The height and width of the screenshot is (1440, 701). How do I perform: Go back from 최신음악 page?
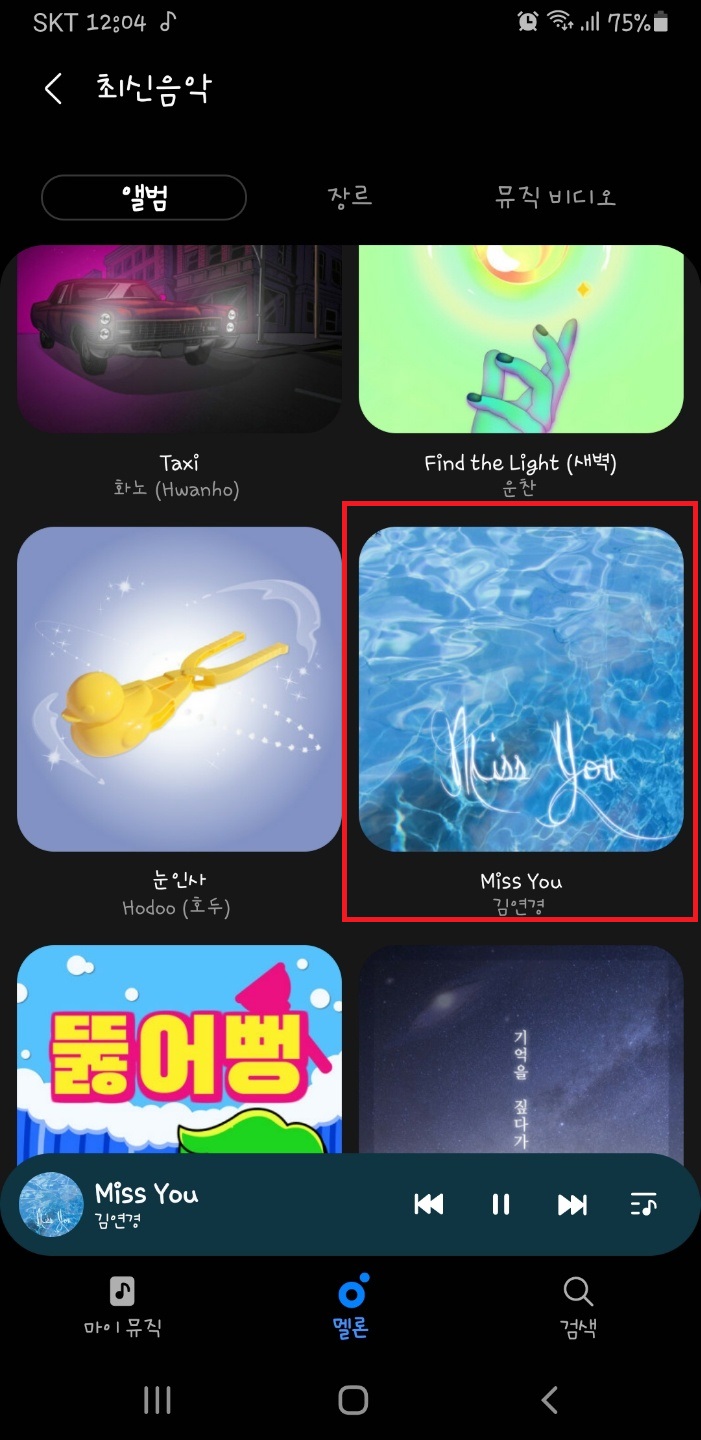[x=53, y=89]
